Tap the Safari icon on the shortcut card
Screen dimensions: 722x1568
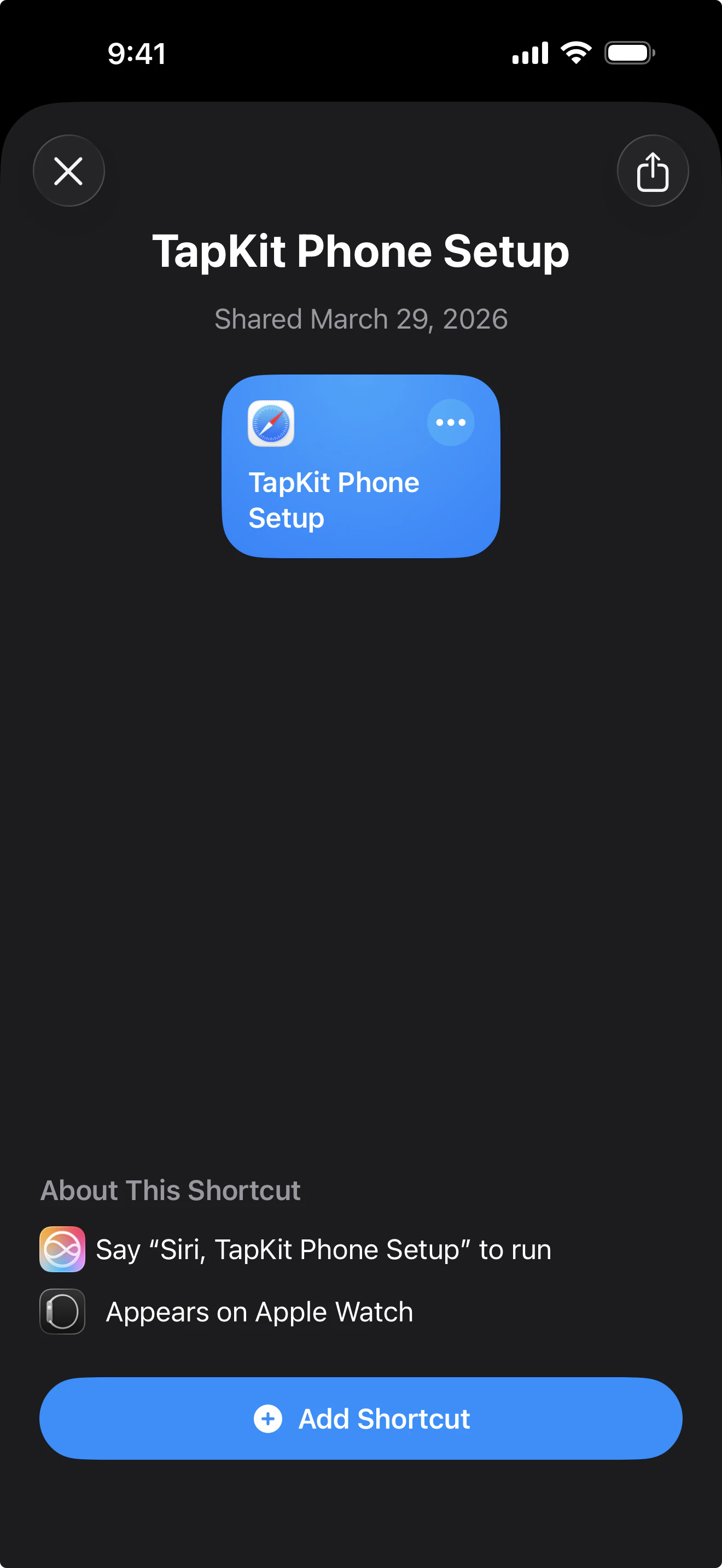(270, 423)
